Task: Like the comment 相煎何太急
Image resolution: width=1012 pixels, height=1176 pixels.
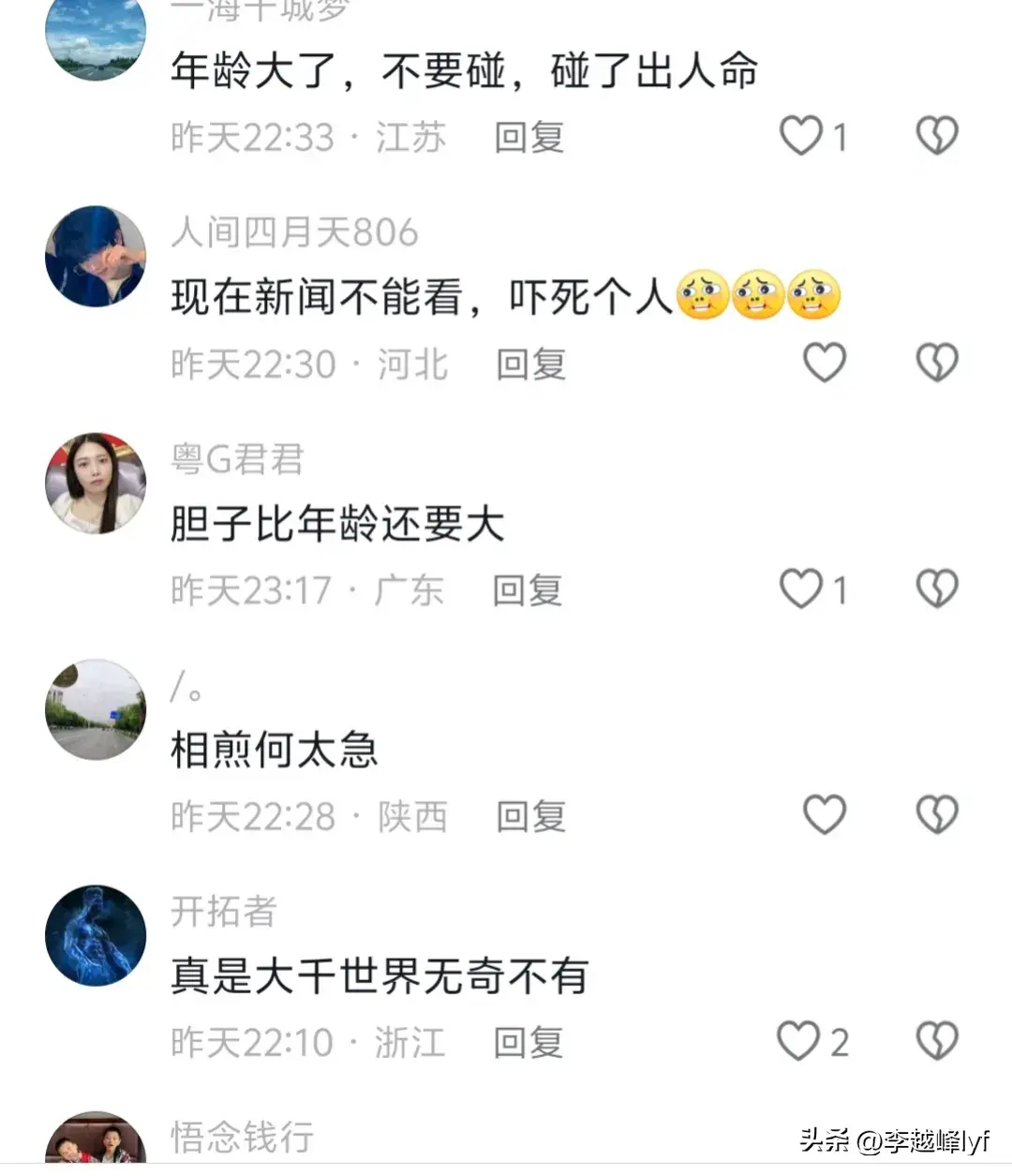Action: (825, 815)
